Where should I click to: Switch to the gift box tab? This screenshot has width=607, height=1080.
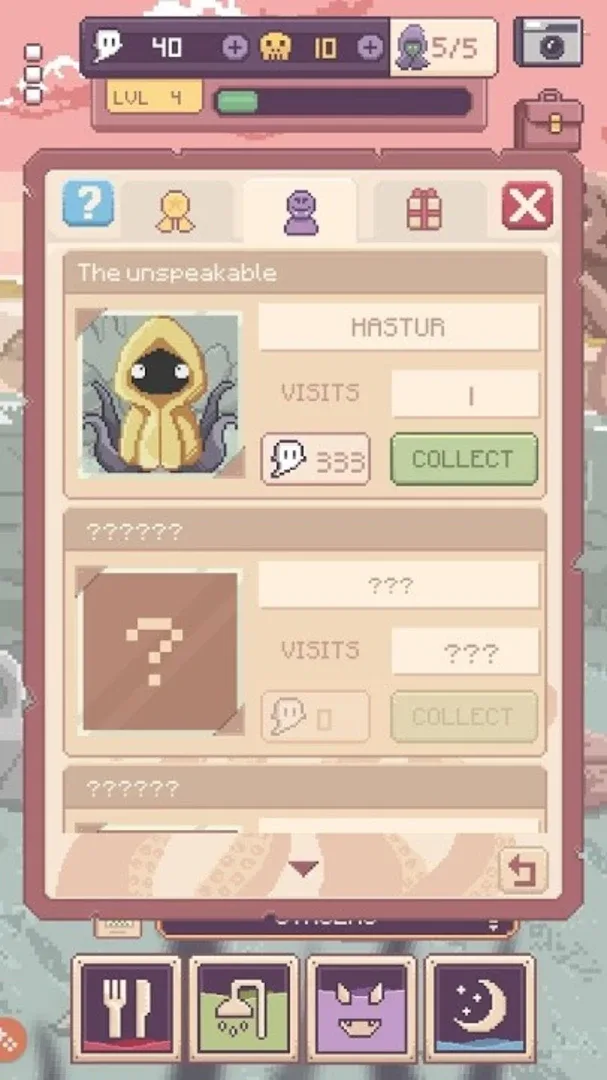tap(424, 211)
